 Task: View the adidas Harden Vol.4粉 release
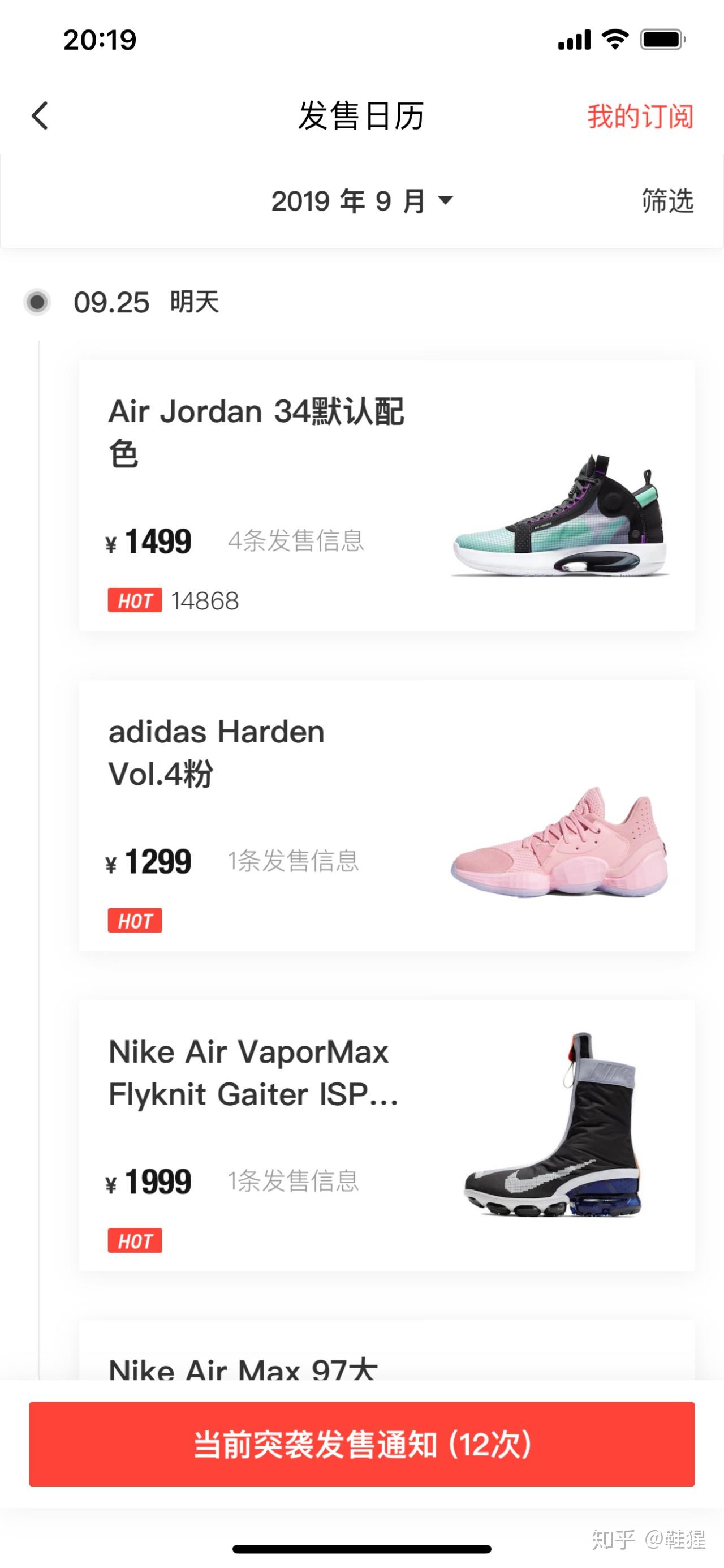tap(386, 815)
